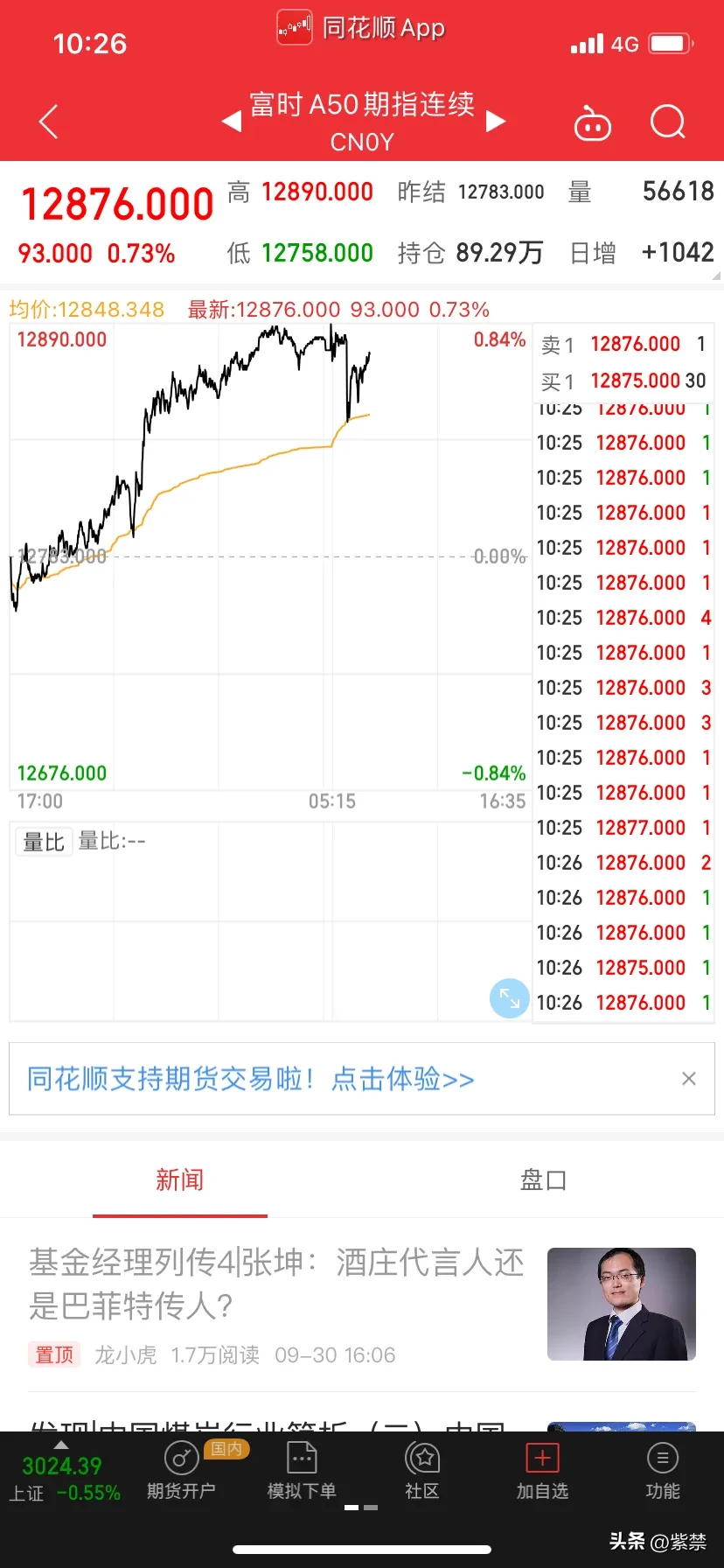724x1568 pixels.
Task: Expand the 上证 index ticker
Action: coord(61,1473)
